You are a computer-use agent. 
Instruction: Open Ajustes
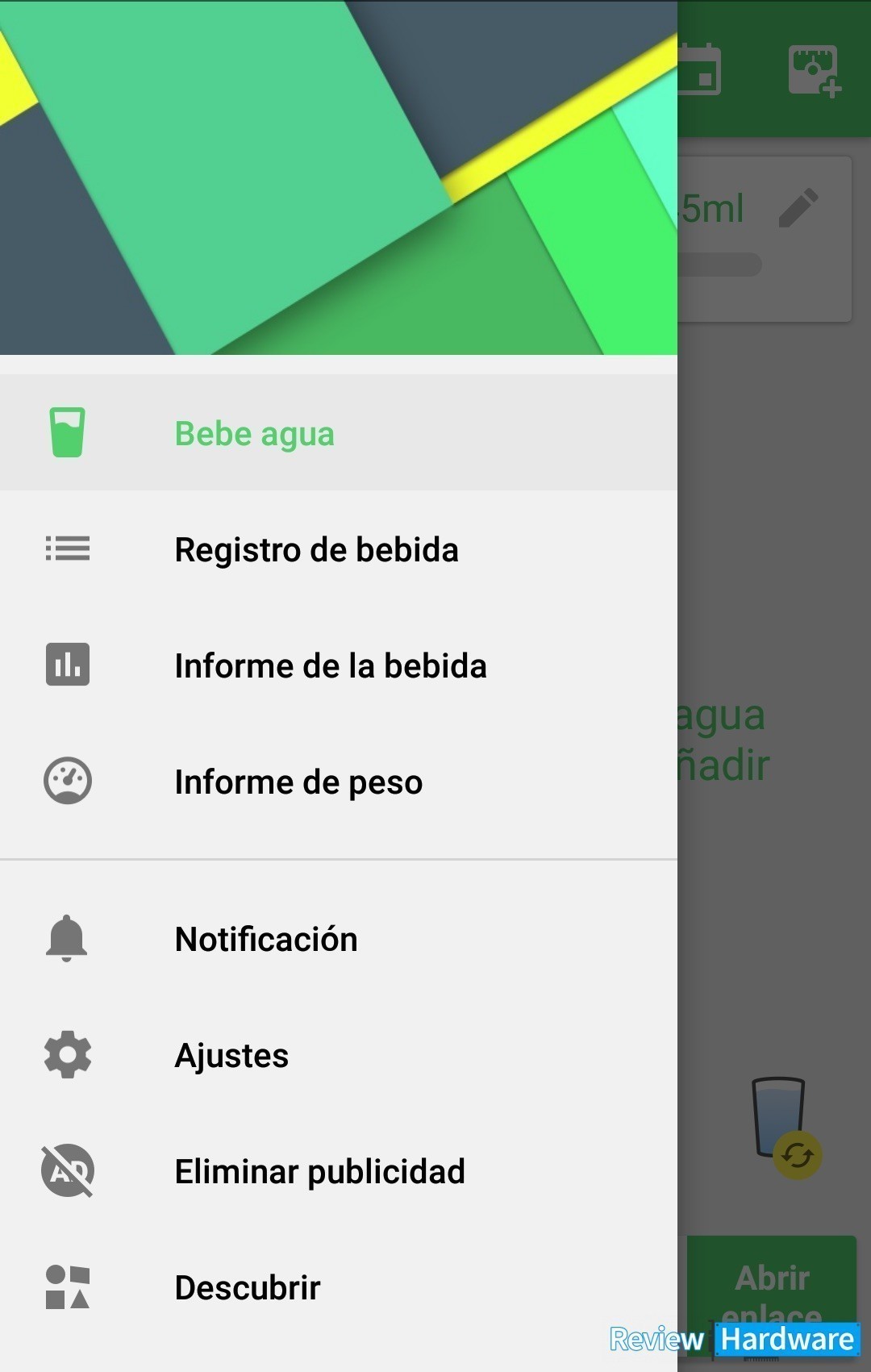231,1055
